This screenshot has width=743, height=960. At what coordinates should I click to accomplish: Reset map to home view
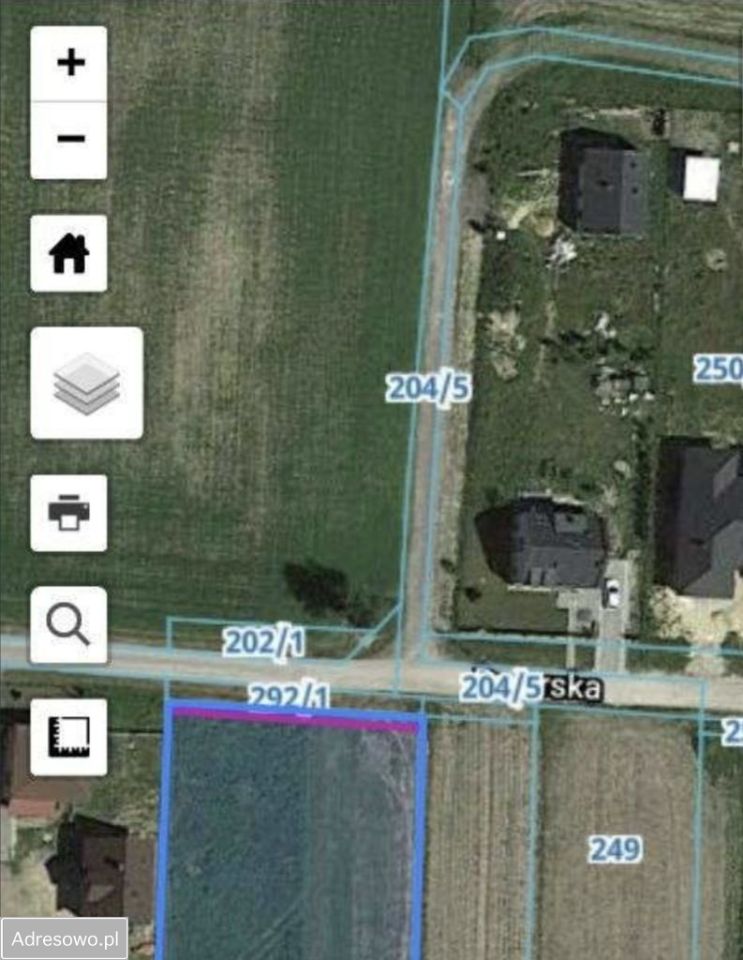click(69, 254)
